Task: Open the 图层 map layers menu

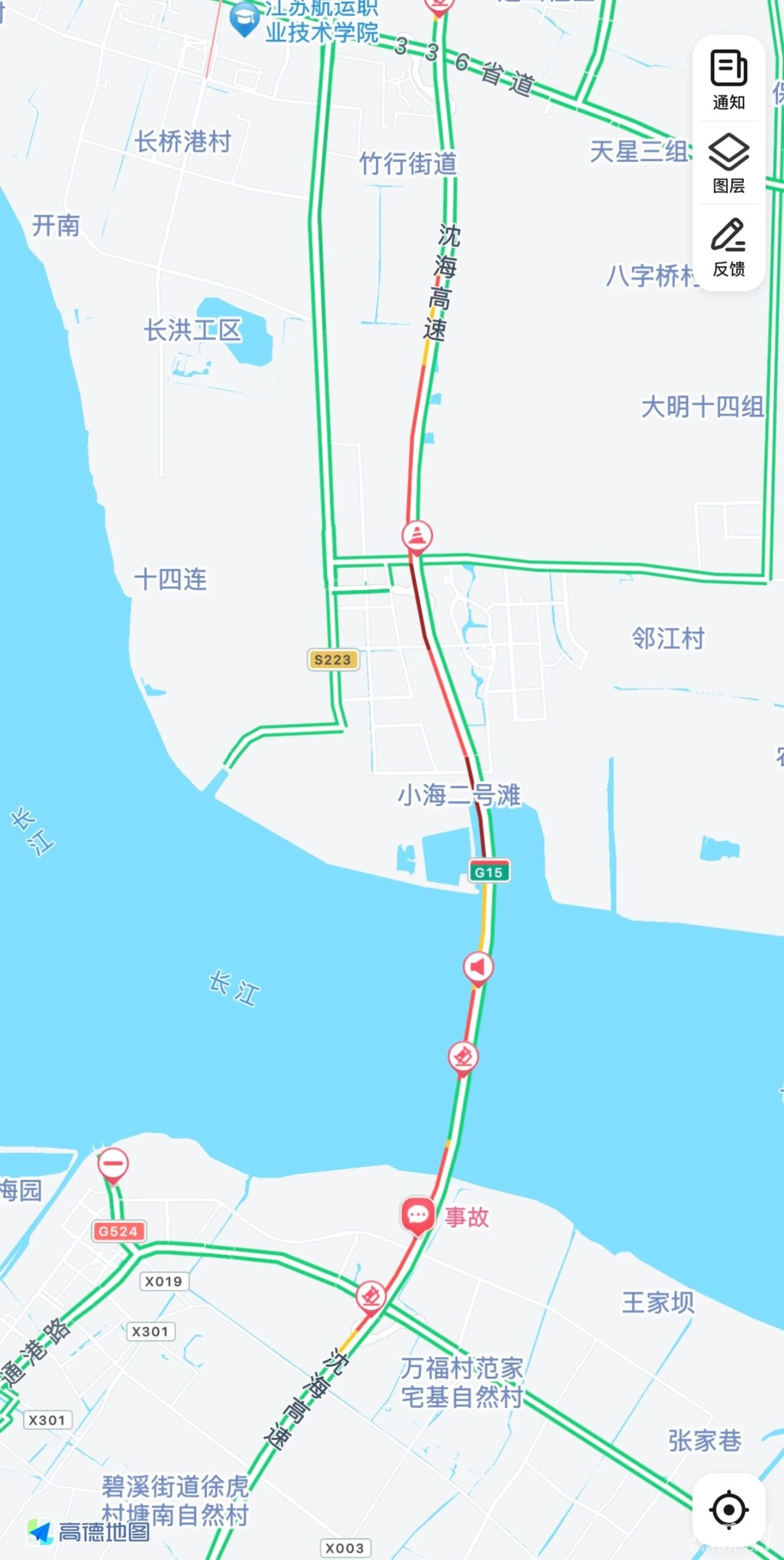Action: click(728, 163)
